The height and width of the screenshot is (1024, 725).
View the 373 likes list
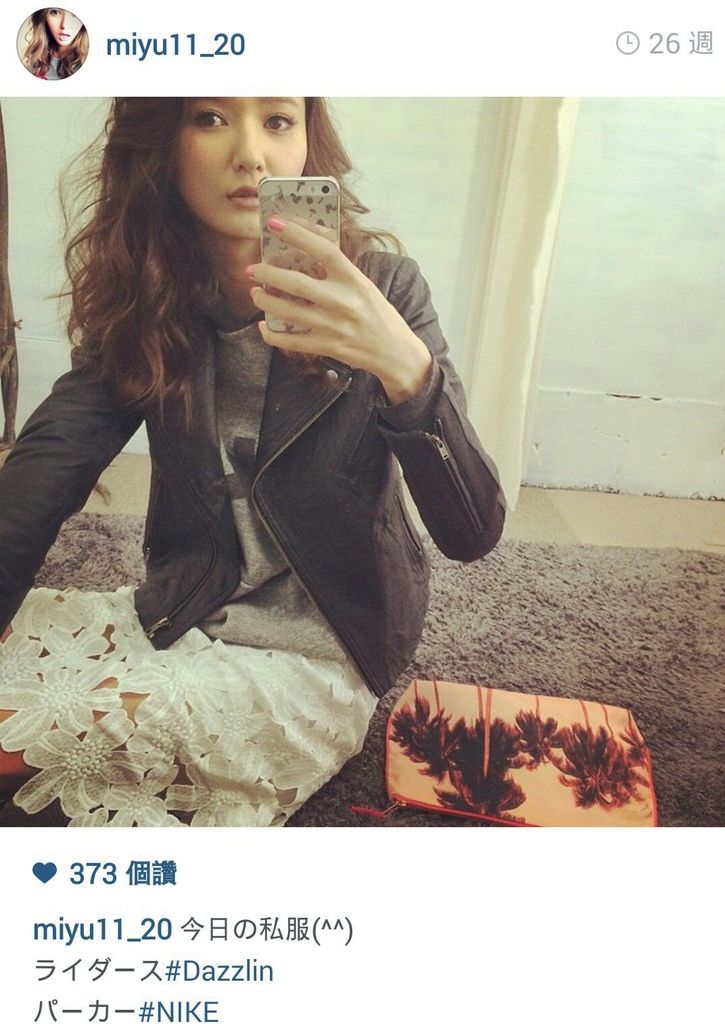tap(122, 873)
